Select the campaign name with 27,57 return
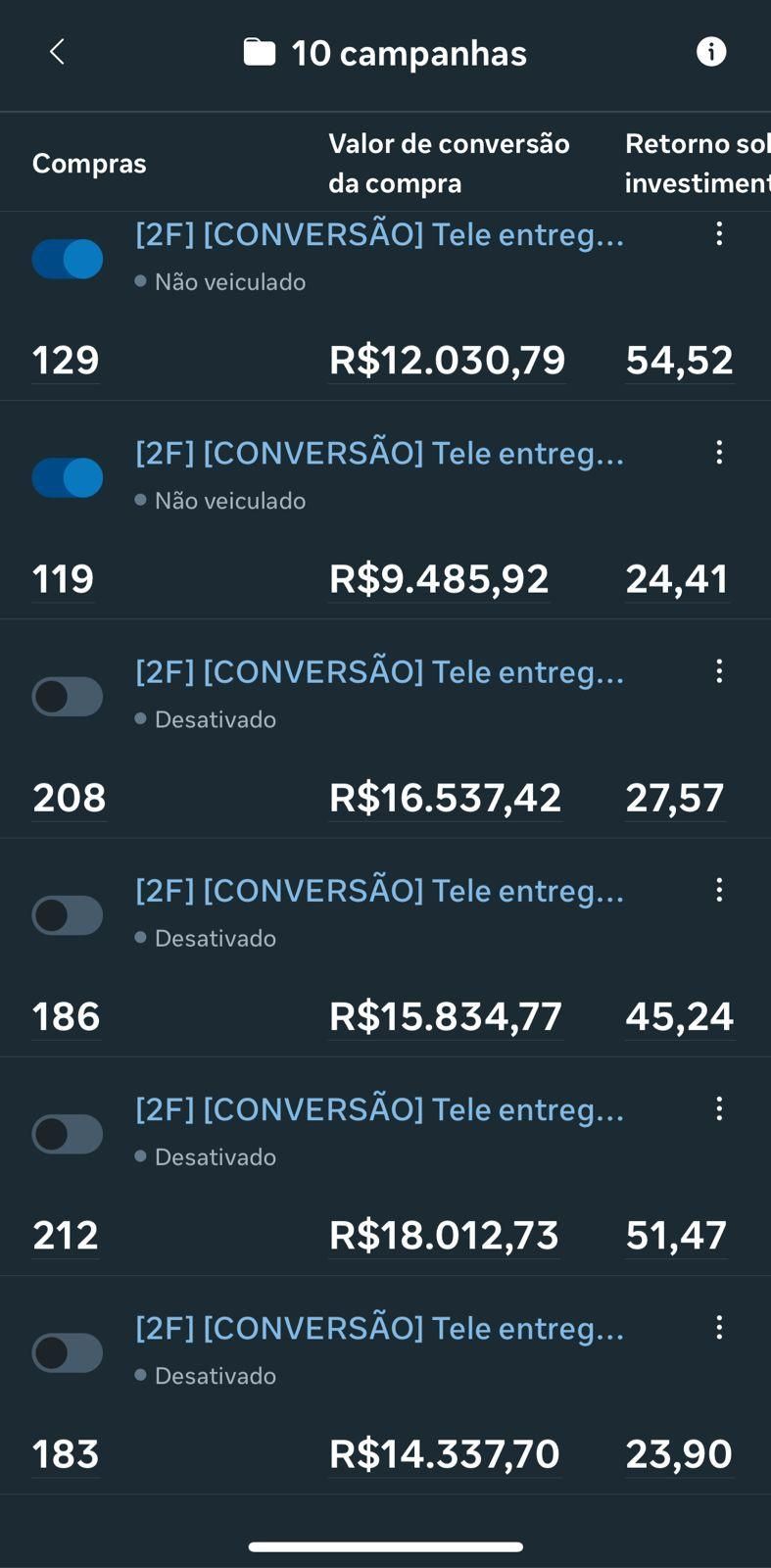 (x=379, y=672)
